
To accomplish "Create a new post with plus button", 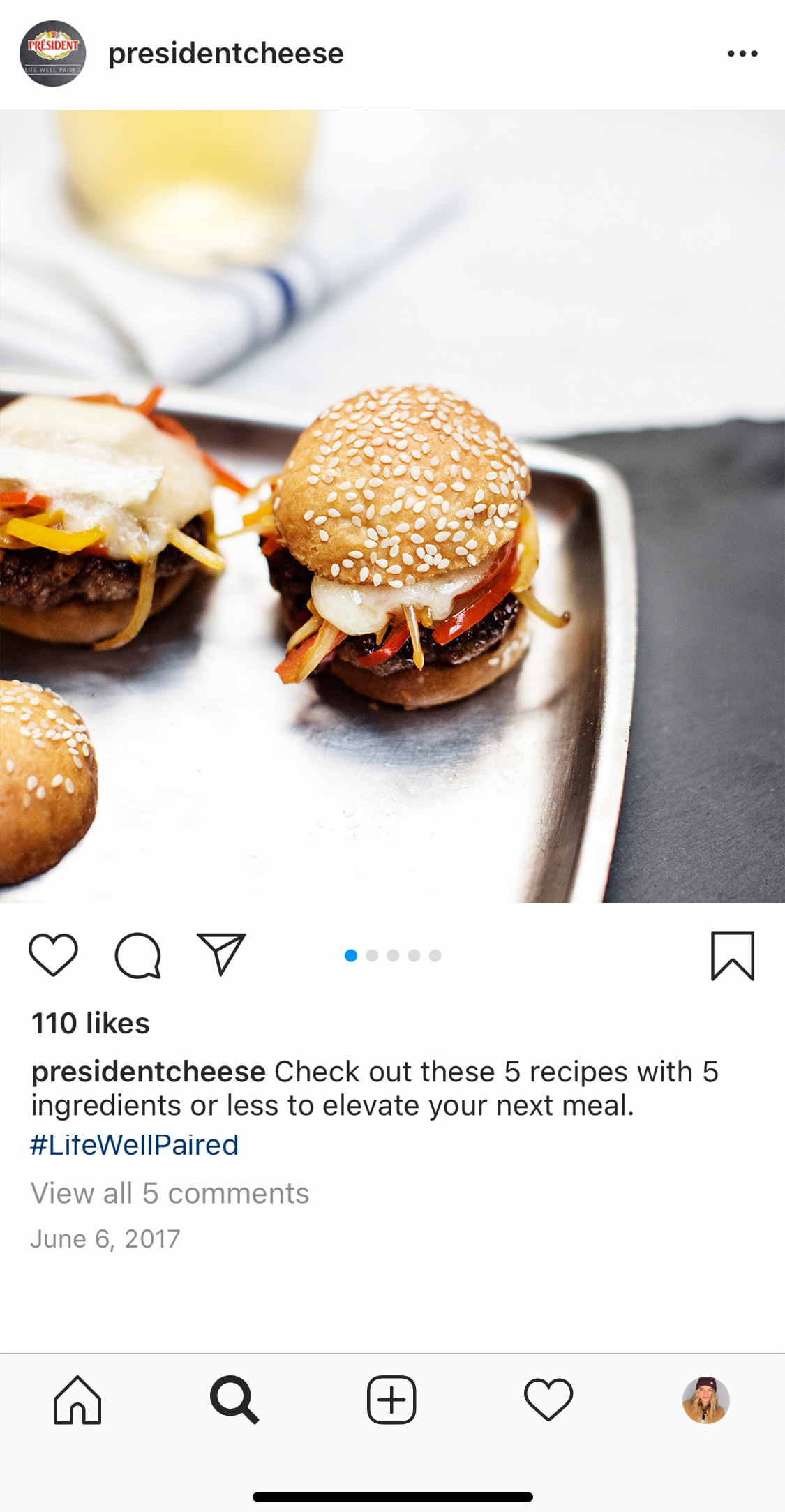I will pos(391,1400).
